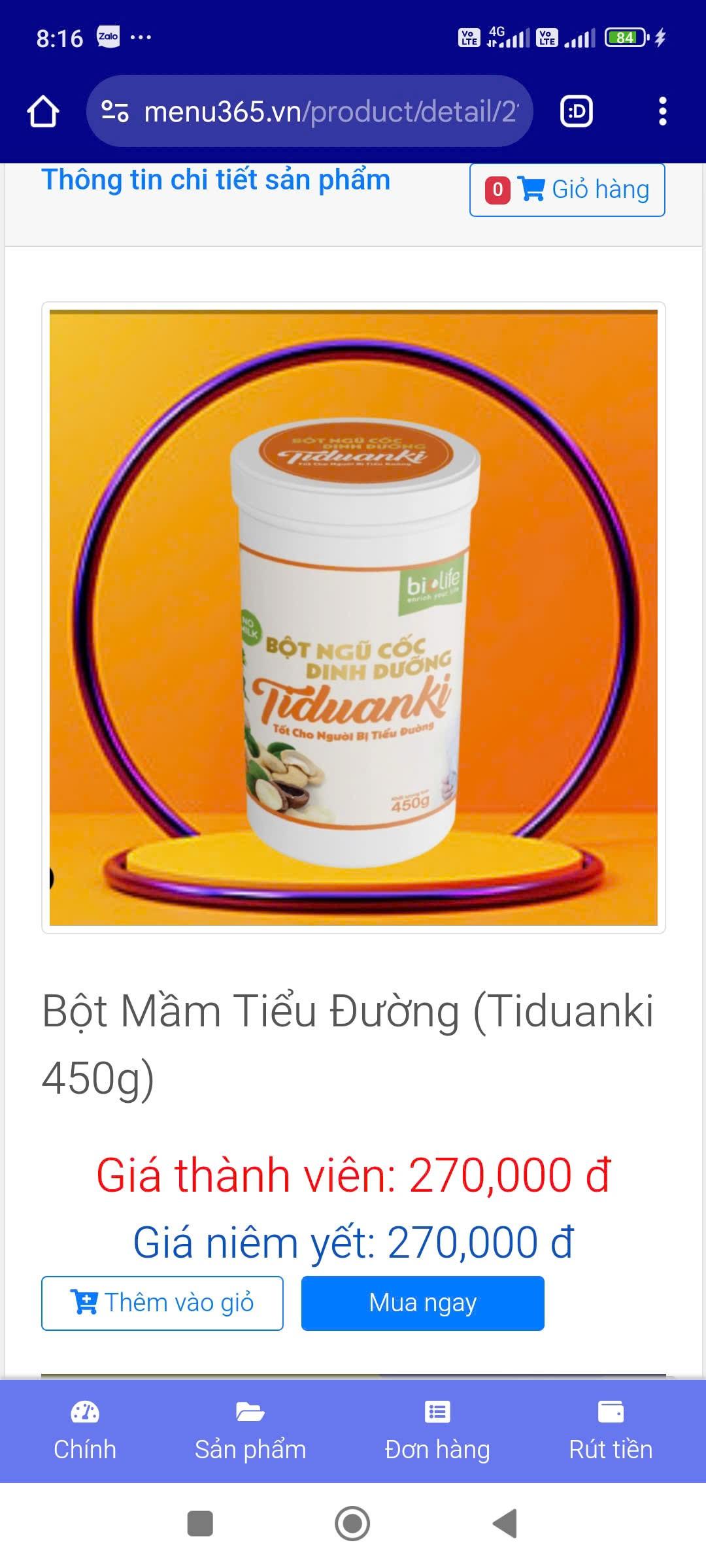This screenshot has height=1568, width=706.
Task: Tap the system home button
Action: click(x=352, y=1524)
